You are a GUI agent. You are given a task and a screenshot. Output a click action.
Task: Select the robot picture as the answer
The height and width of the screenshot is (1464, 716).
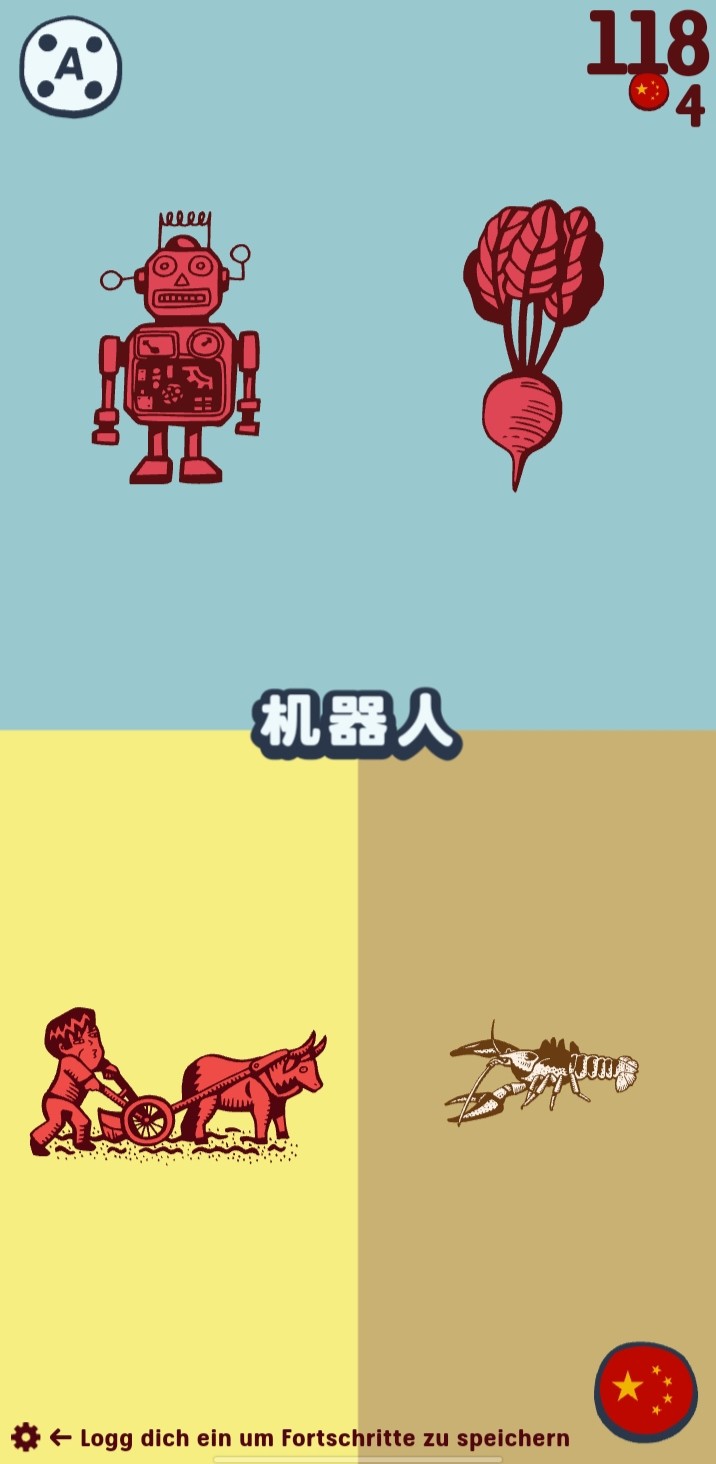click(178, 348)
